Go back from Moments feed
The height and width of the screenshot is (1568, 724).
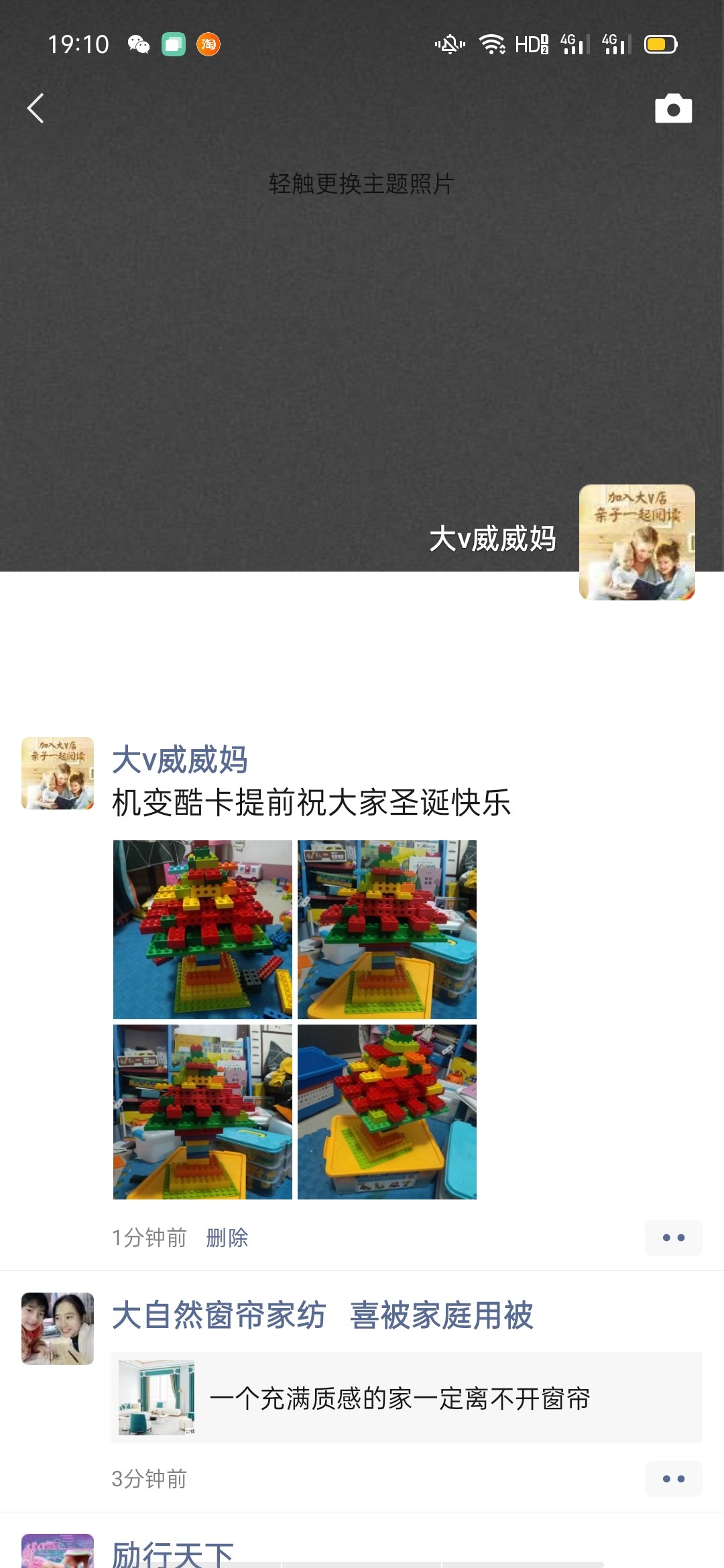click(36, 108)
